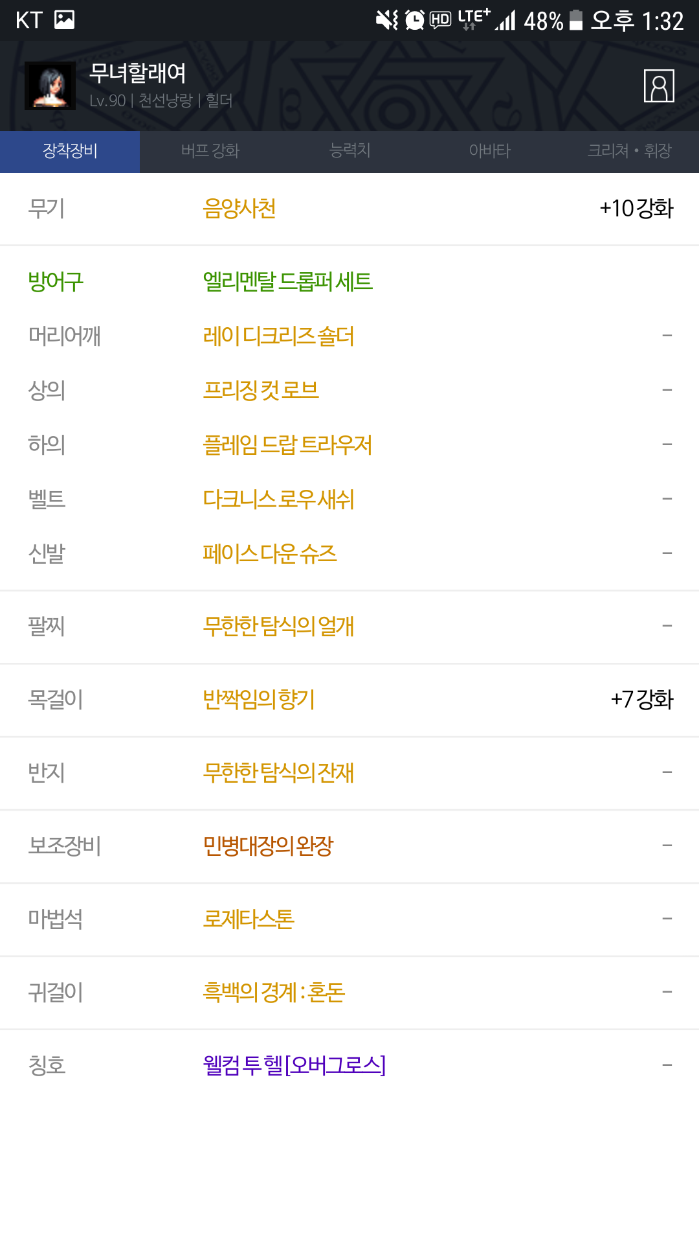View 프리징 컷 로브 details
The width and height of the screenshot is (699, 1244).
[260, 390]
